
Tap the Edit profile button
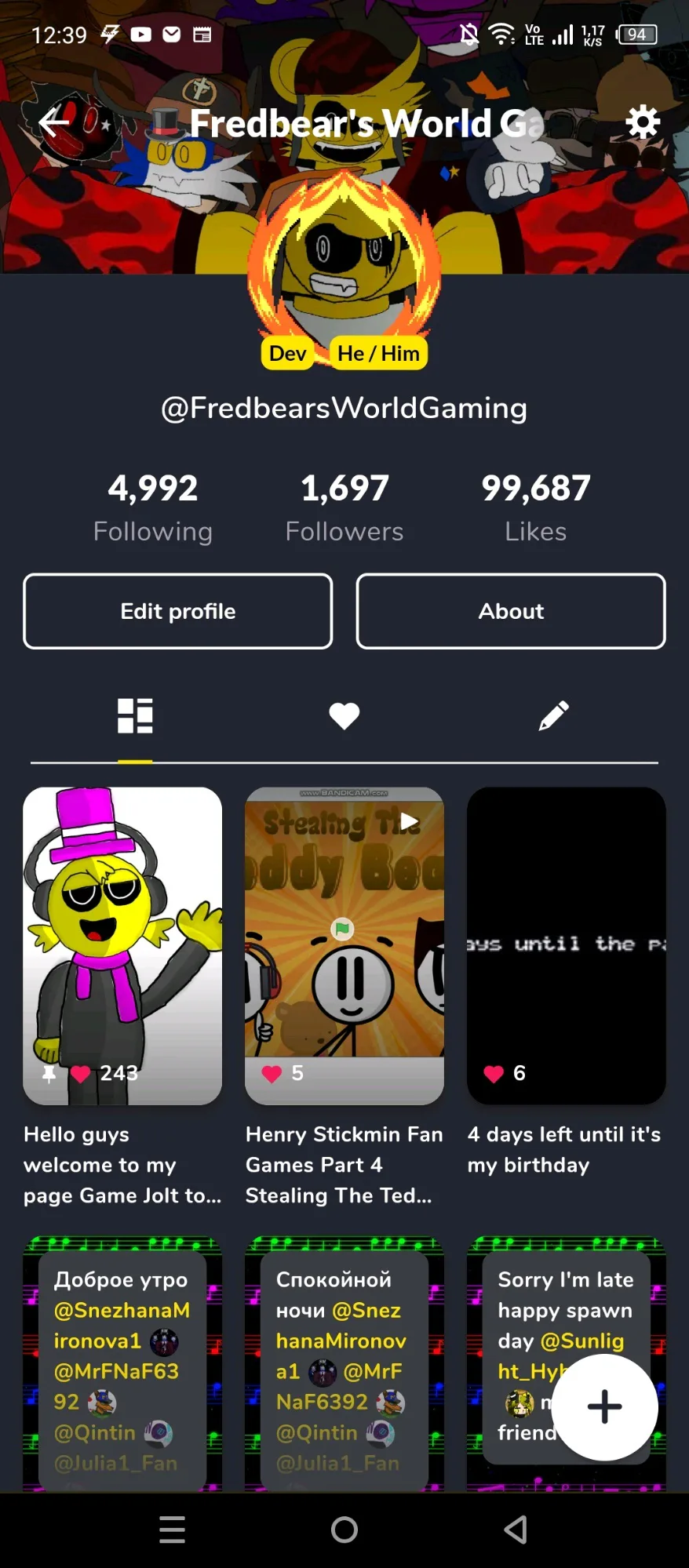pyautogui.click(x=178, y=611)
